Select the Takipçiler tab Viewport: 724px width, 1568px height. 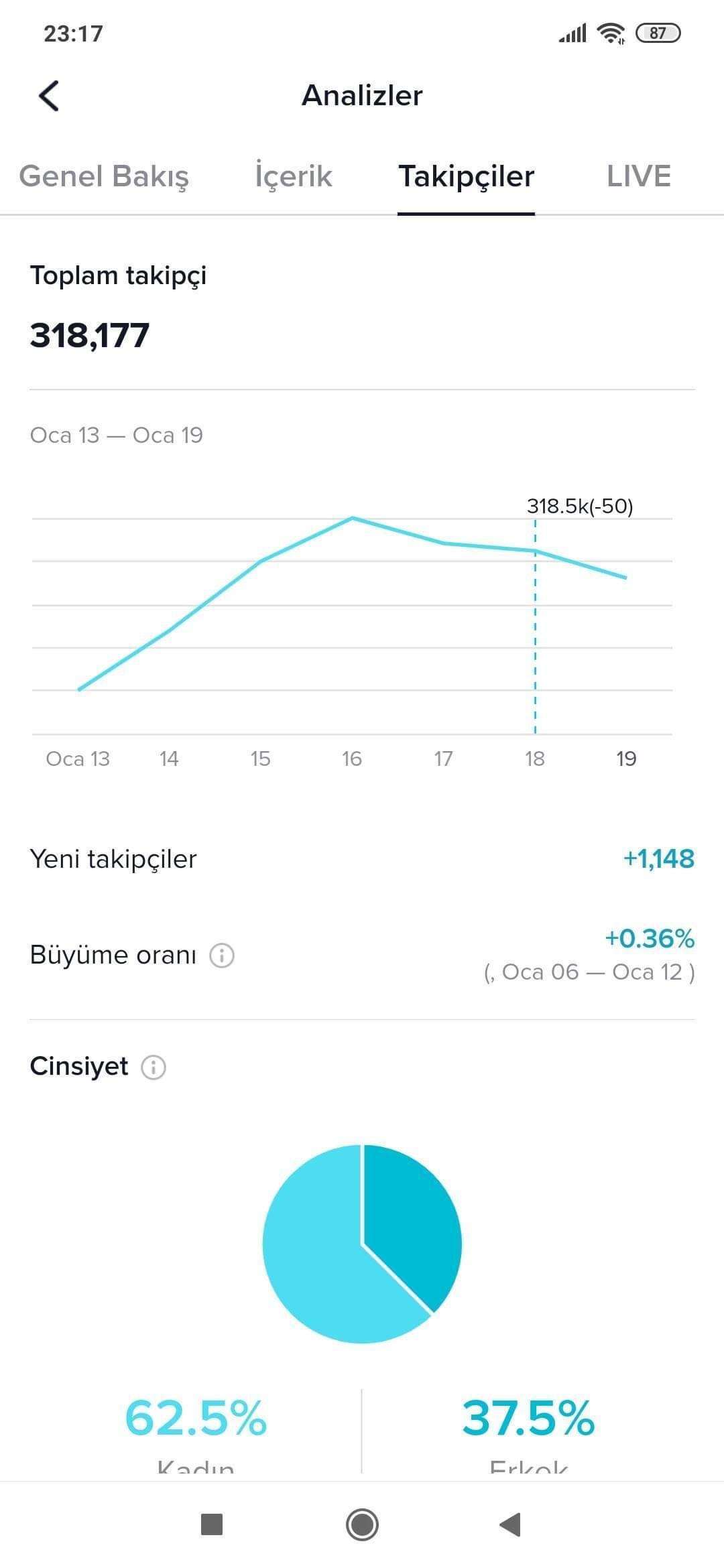(467, 176)
